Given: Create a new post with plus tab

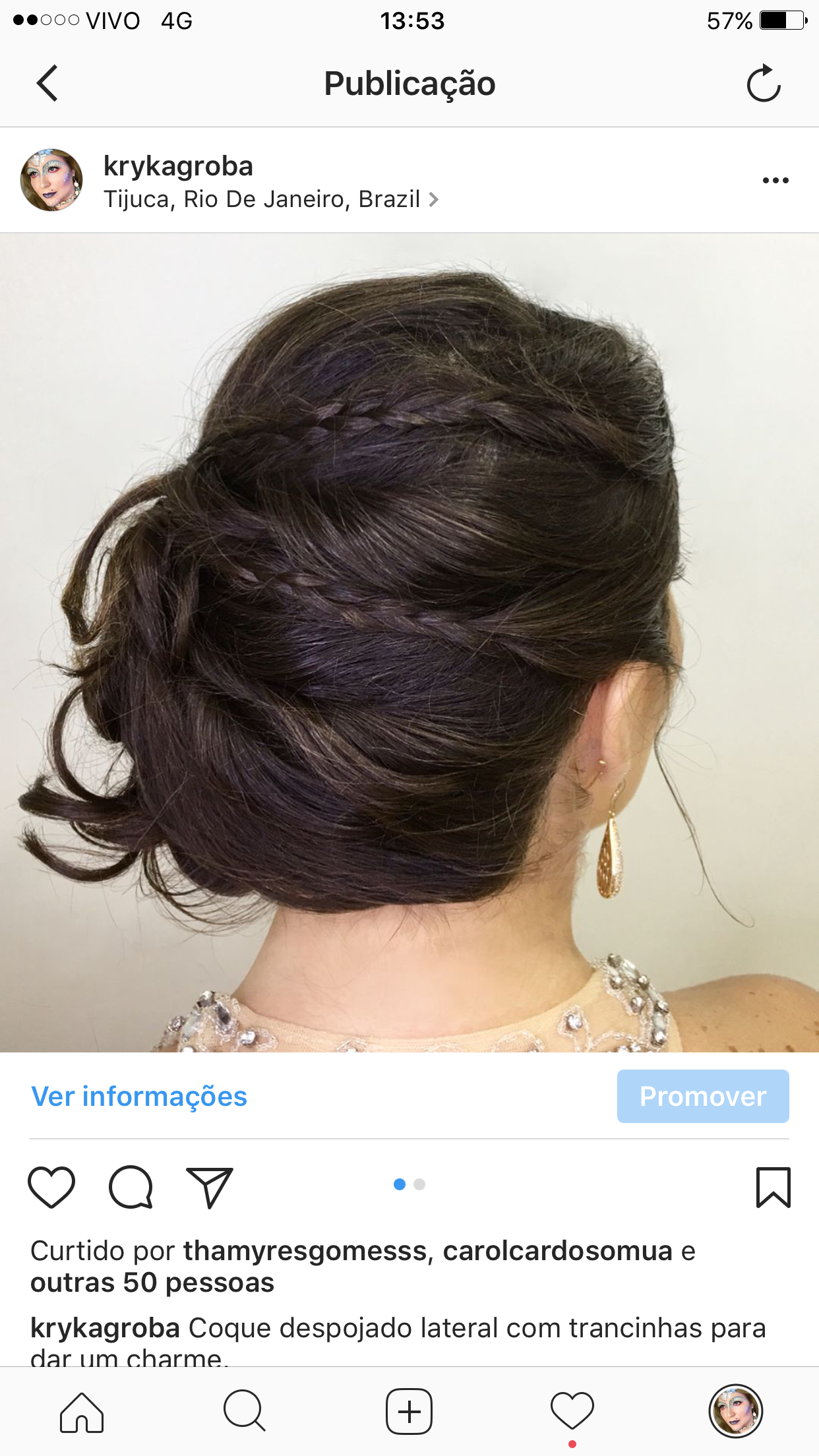Looking at the screenshot, I should coord(409,1412).
